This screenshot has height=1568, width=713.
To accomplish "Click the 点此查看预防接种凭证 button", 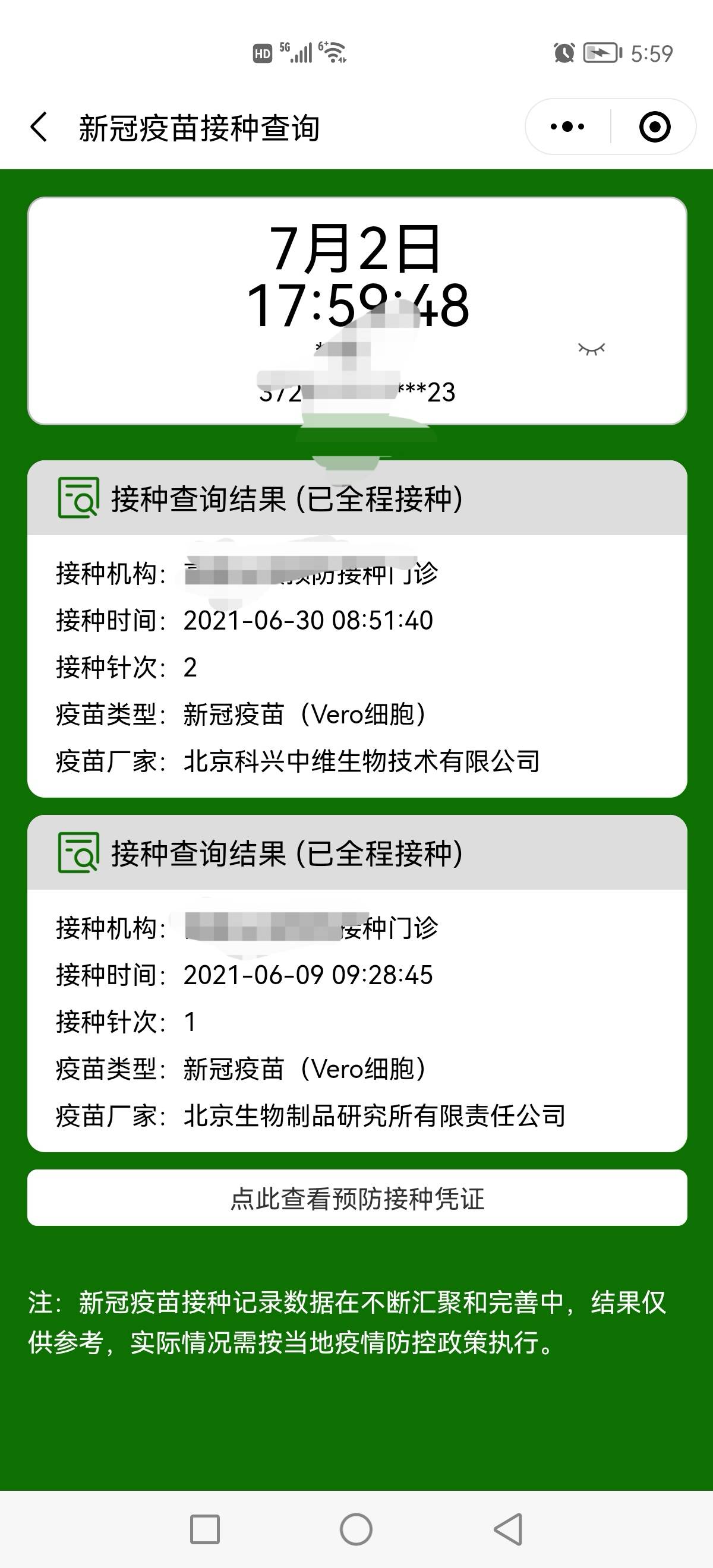I will click(x=356, y=1196).
